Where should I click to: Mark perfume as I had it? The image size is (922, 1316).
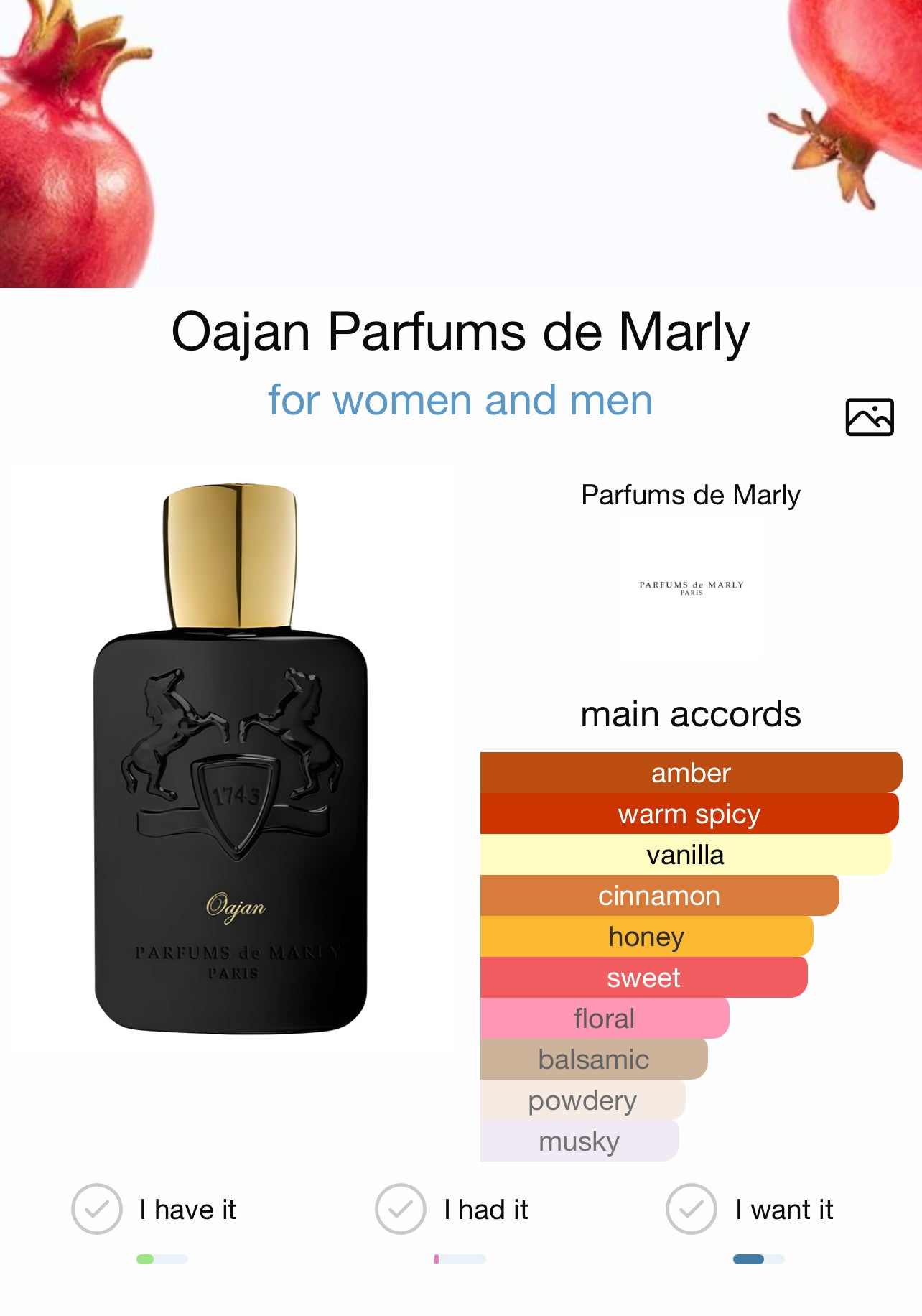(401, 1209)
